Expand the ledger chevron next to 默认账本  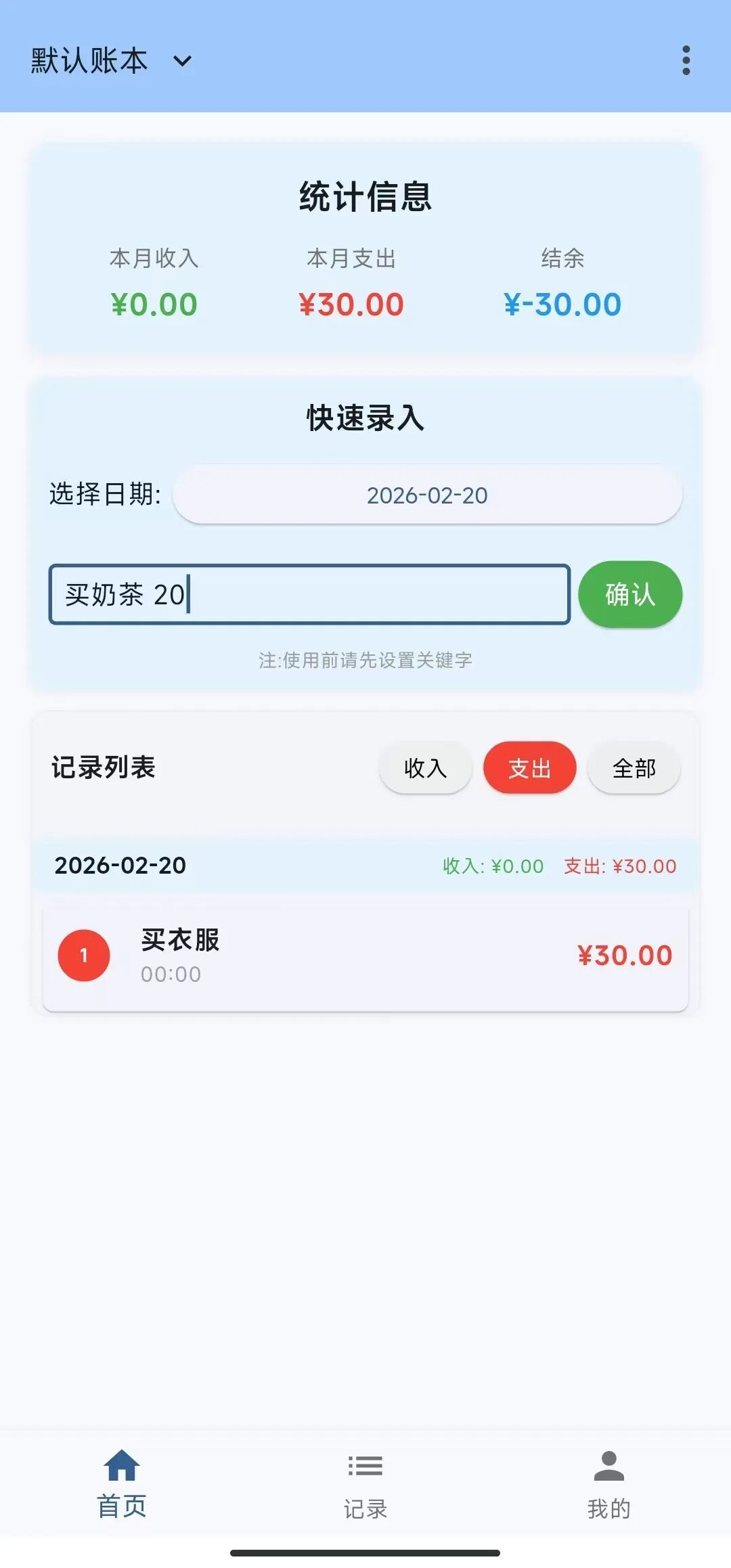point(181,62)
